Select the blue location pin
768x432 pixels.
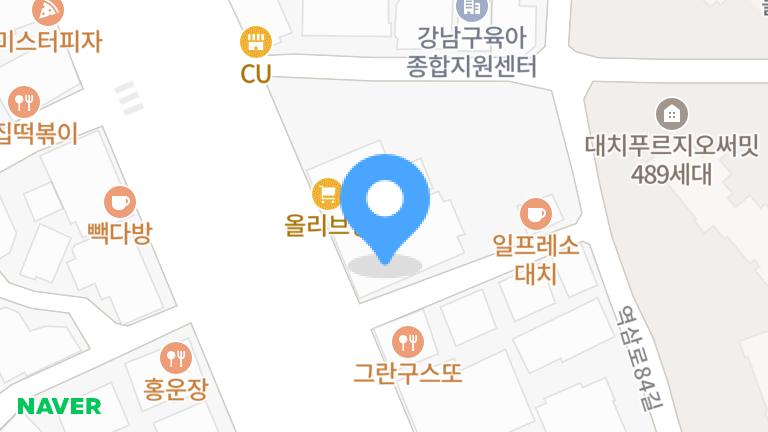tap(386, 200)
